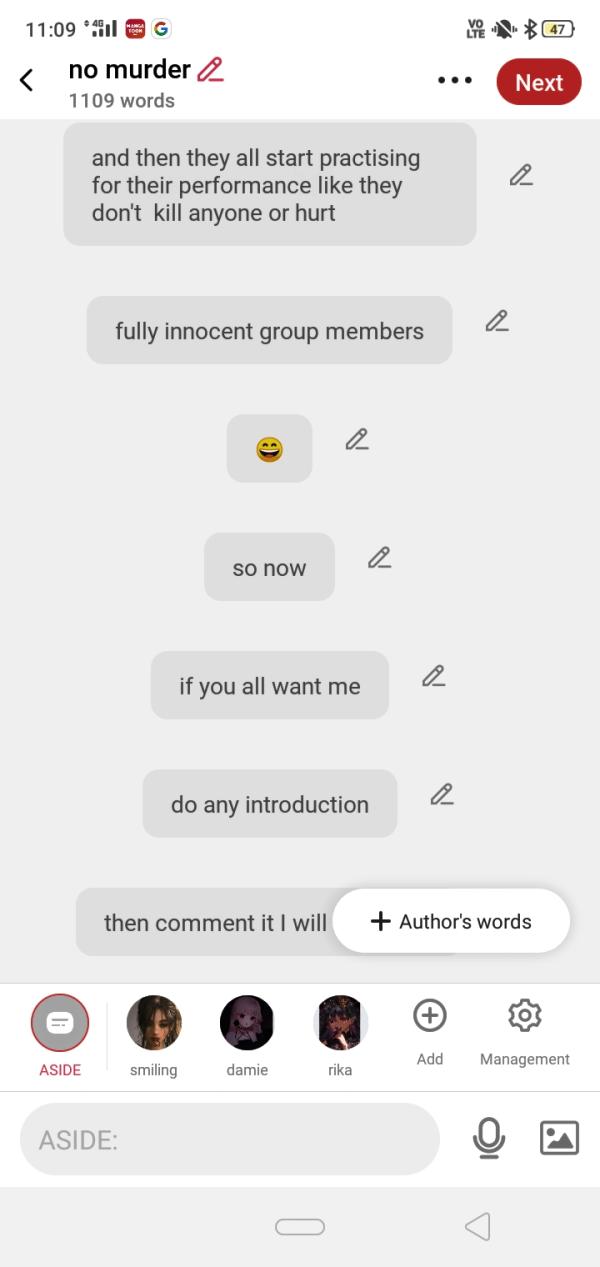Select the character damie
The height and width of the screenshot is (1267, 600).
click(247, 1023)
